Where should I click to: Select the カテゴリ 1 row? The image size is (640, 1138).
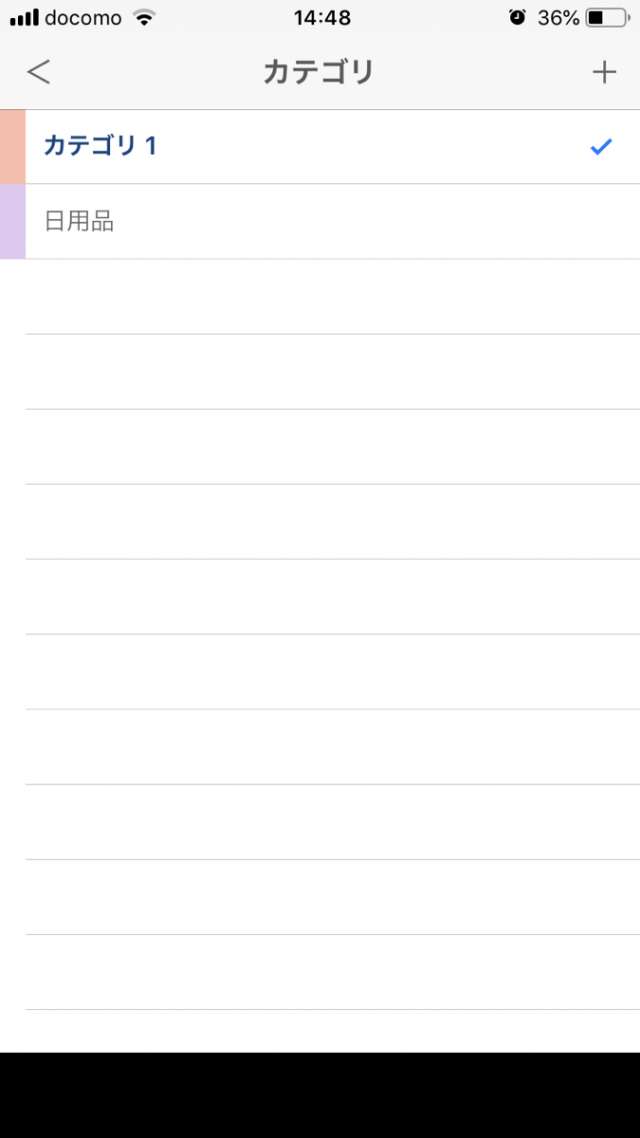320,147
